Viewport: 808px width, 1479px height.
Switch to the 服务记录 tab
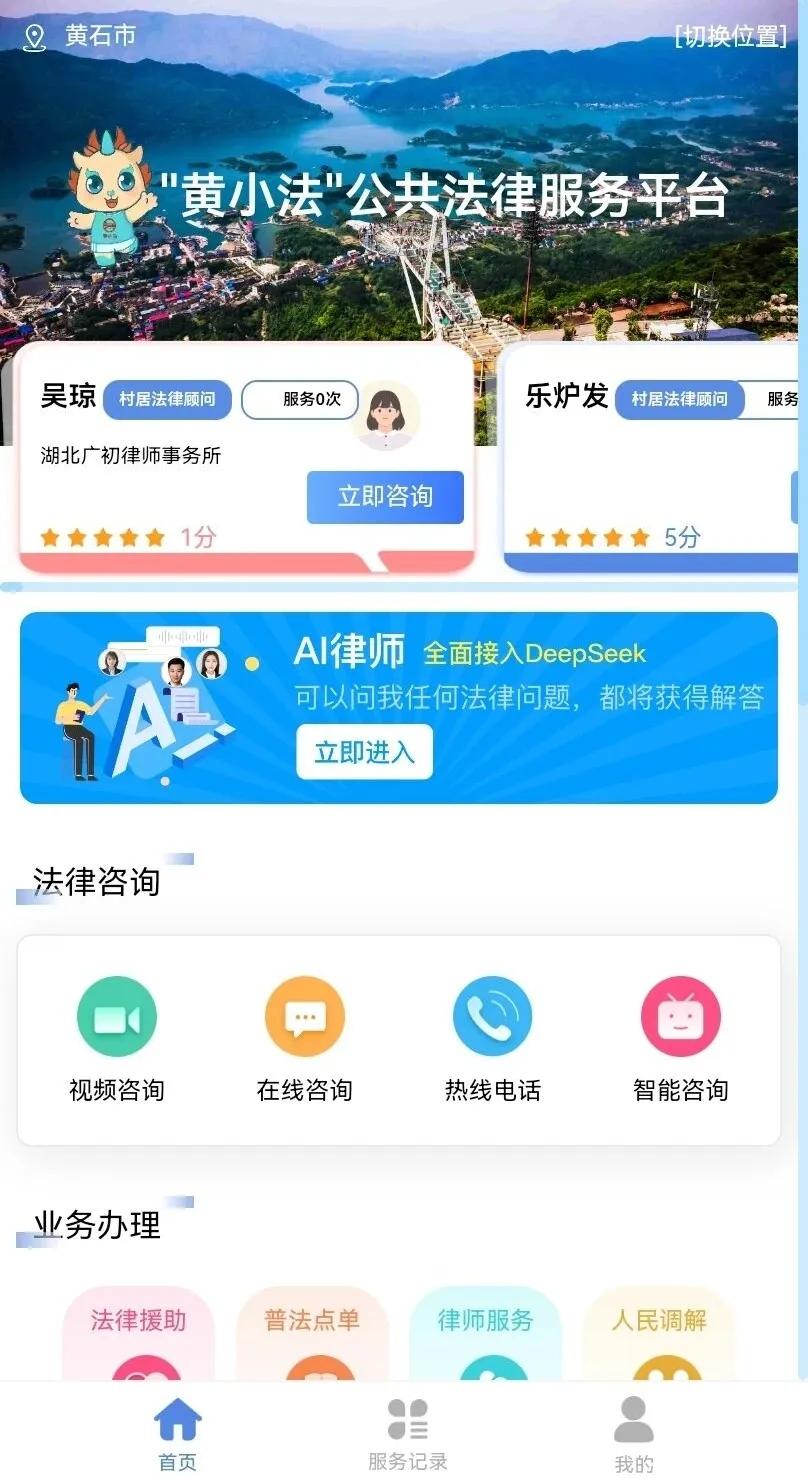[x=407, y=1433]
